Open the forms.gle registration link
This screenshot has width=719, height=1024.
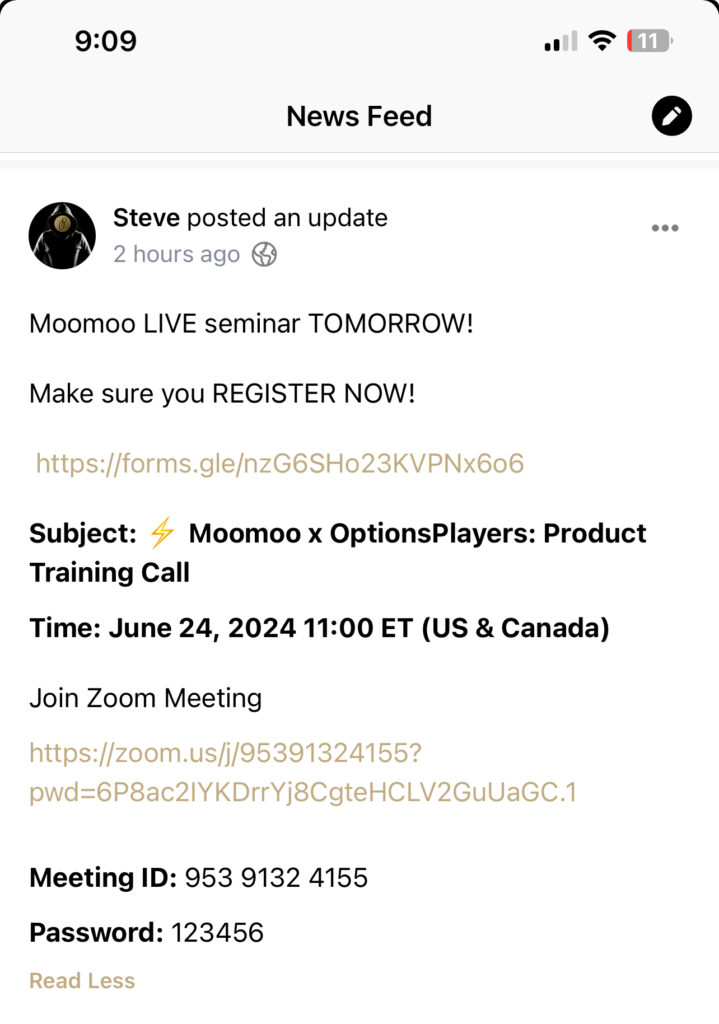click(280, 463)
